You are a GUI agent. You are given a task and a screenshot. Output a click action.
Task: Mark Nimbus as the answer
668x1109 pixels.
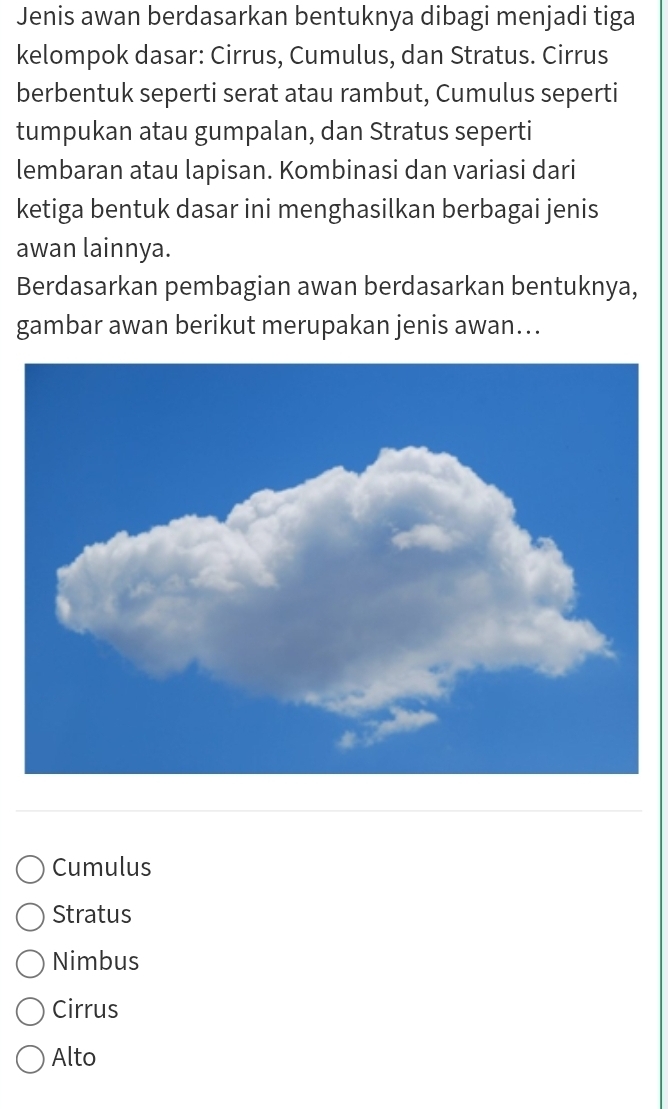pyautogui.click(x=31, y=963)
